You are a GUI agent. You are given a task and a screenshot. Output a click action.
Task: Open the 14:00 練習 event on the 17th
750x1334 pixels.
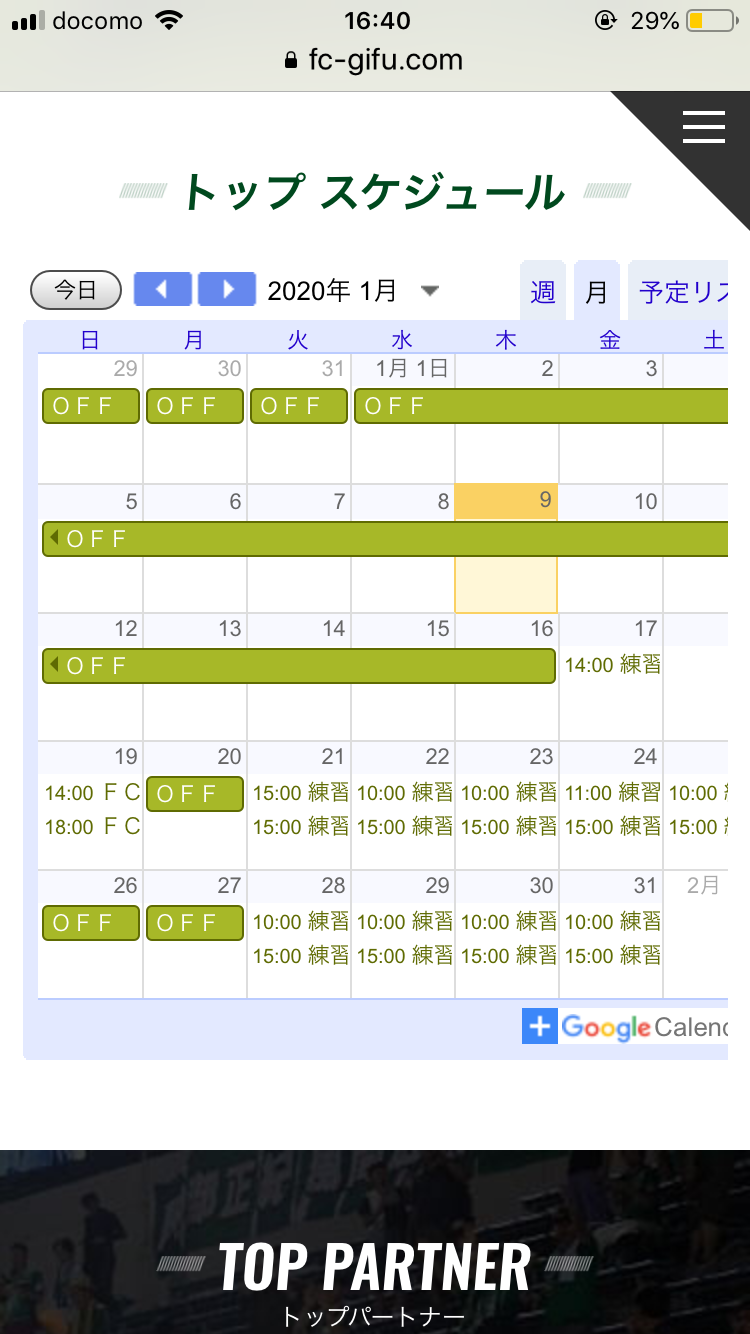tap(612, 665)
